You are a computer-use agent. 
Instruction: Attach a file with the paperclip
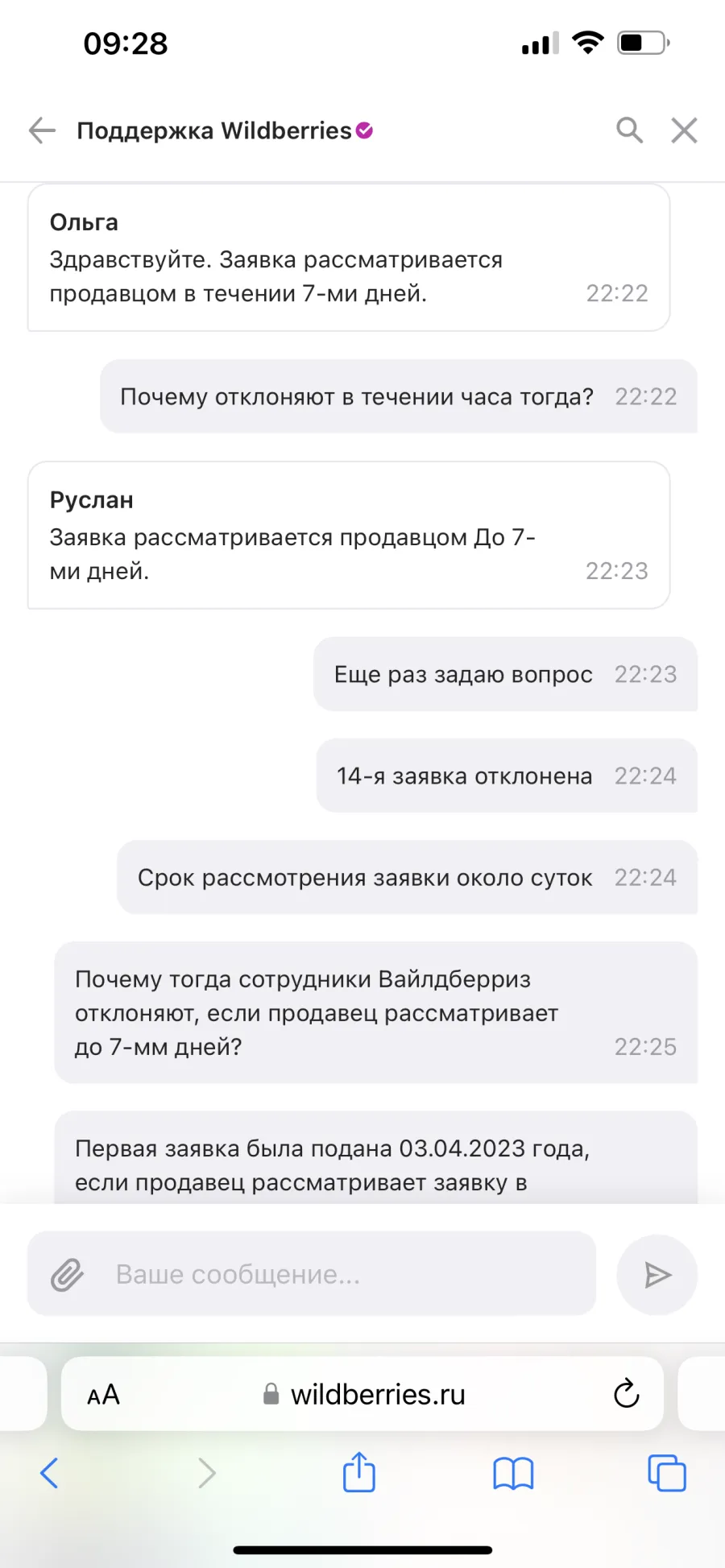68,1274
